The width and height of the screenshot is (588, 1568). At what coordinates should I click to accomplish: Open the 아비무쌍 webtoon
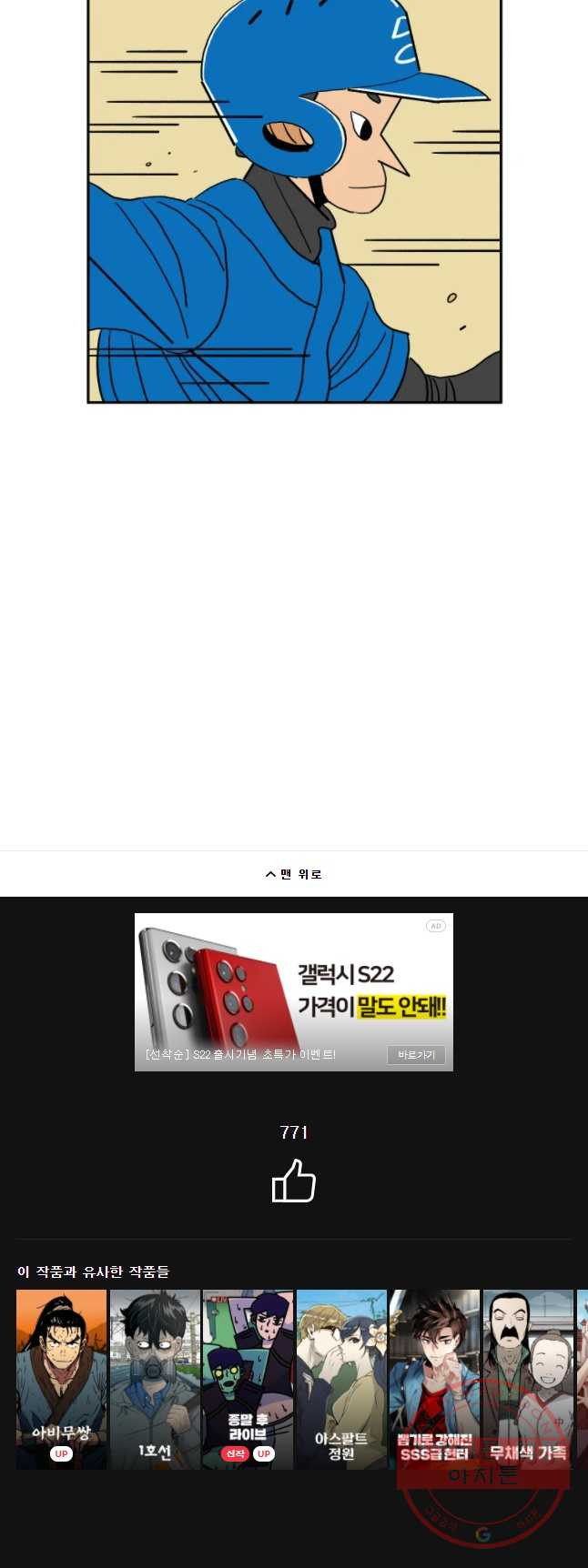(62, 1378)
